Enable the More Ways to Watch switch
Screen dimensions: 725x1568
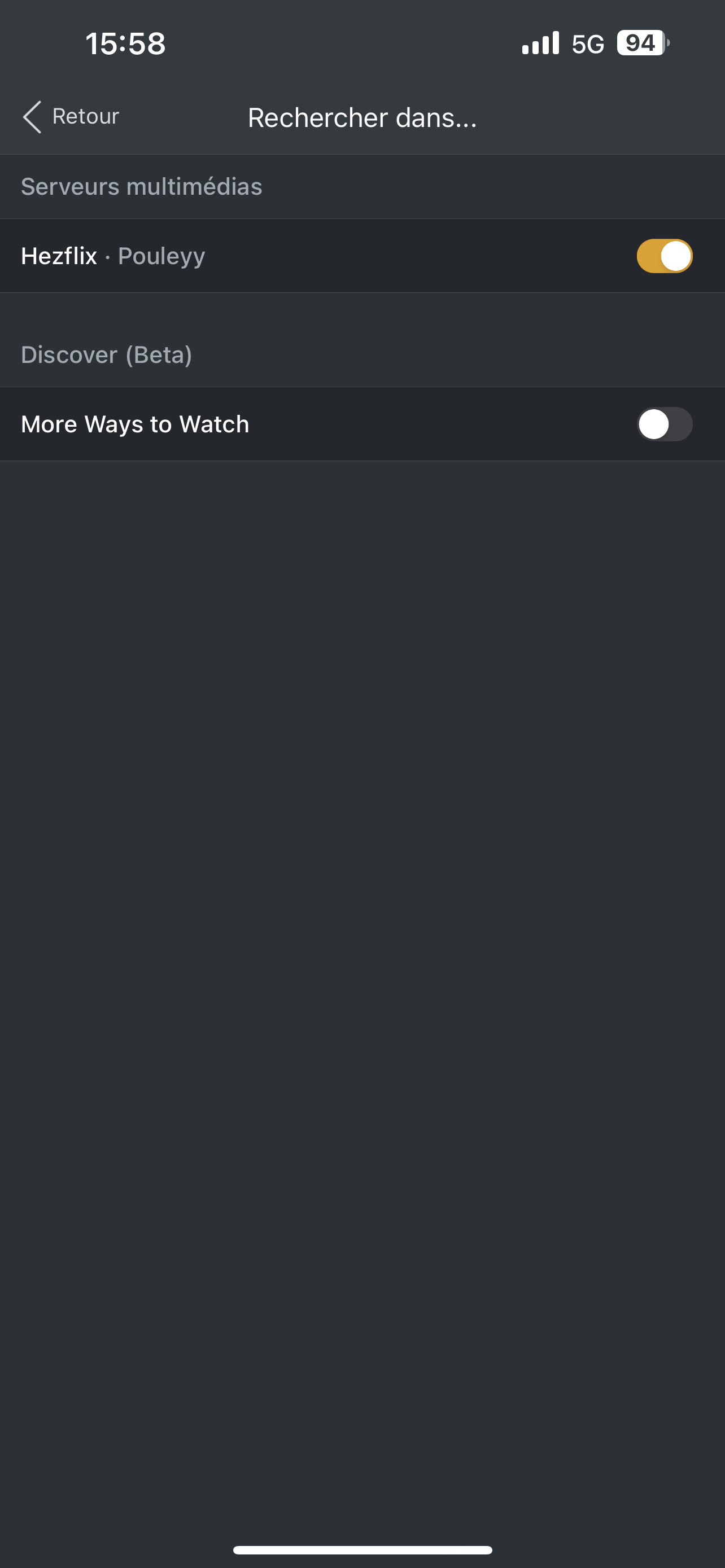(x=664, y=424)
